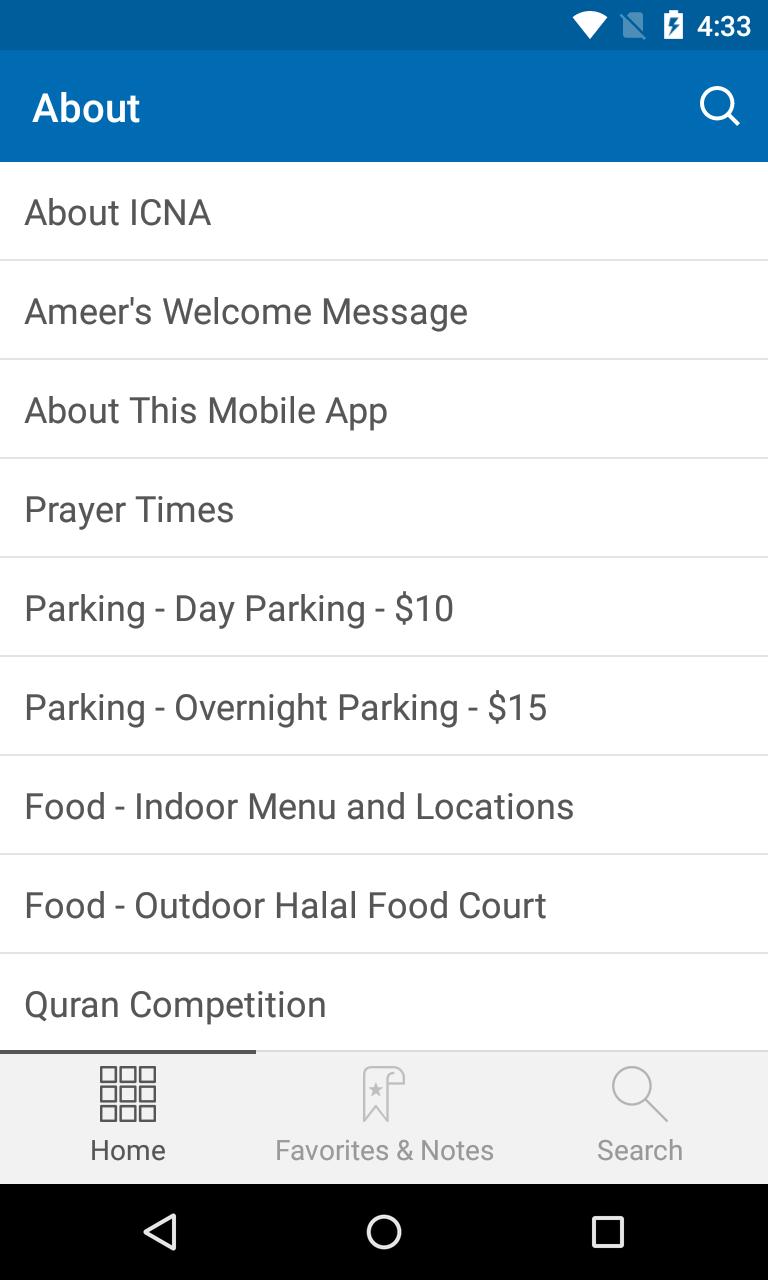View Prayer Times

point(384,508)
